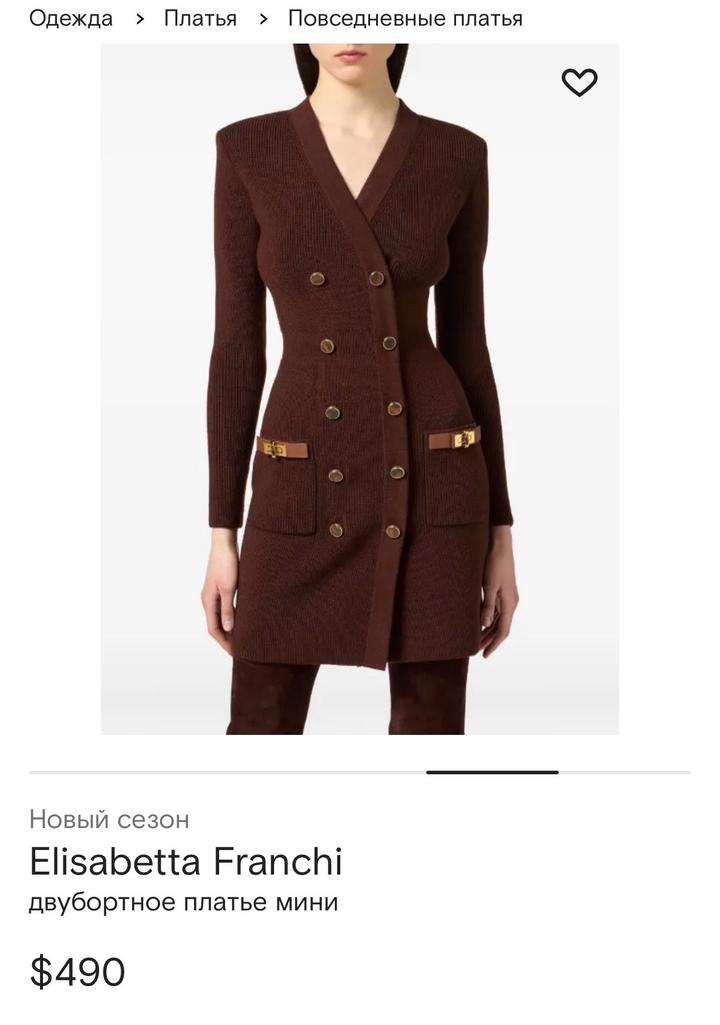Go to the Платья breadcrumb category
Screen dimensions: 720x1025
point(200,18)
